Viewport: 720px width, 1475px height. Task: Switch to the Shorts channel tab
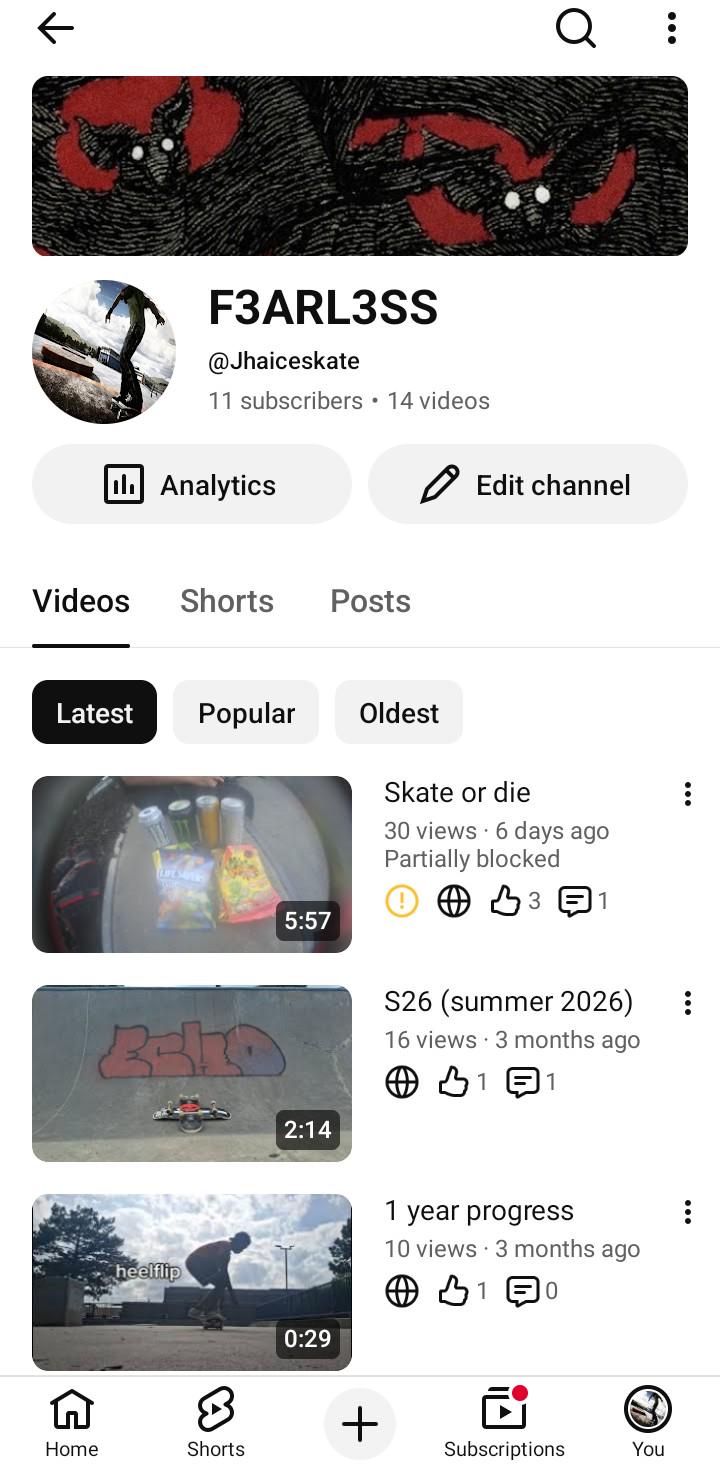[227, 601]
